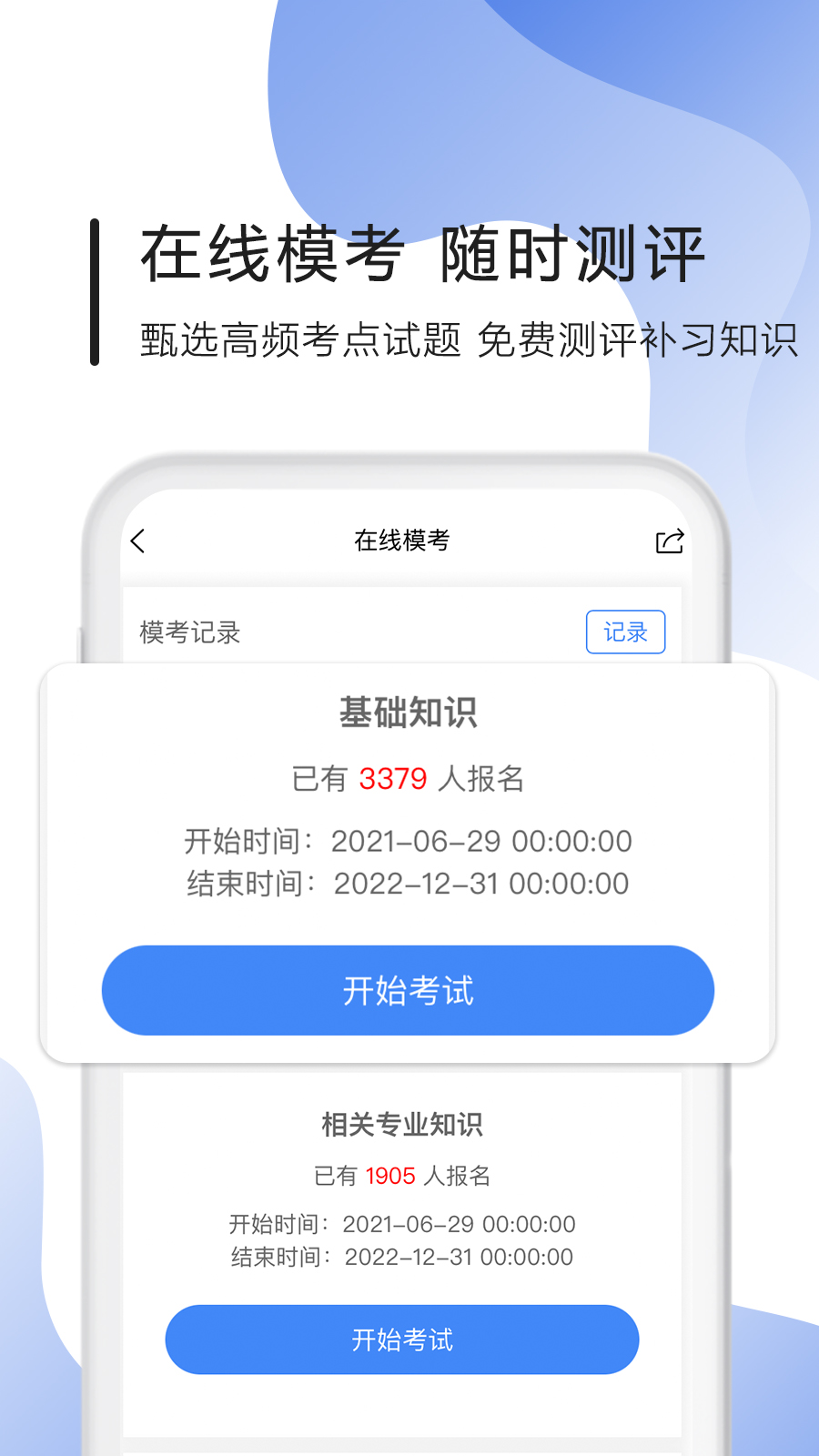Select the 相关专业知识 exam title
The height and width of the screenshot is (1456, 819).
(x=401, y=1125)
